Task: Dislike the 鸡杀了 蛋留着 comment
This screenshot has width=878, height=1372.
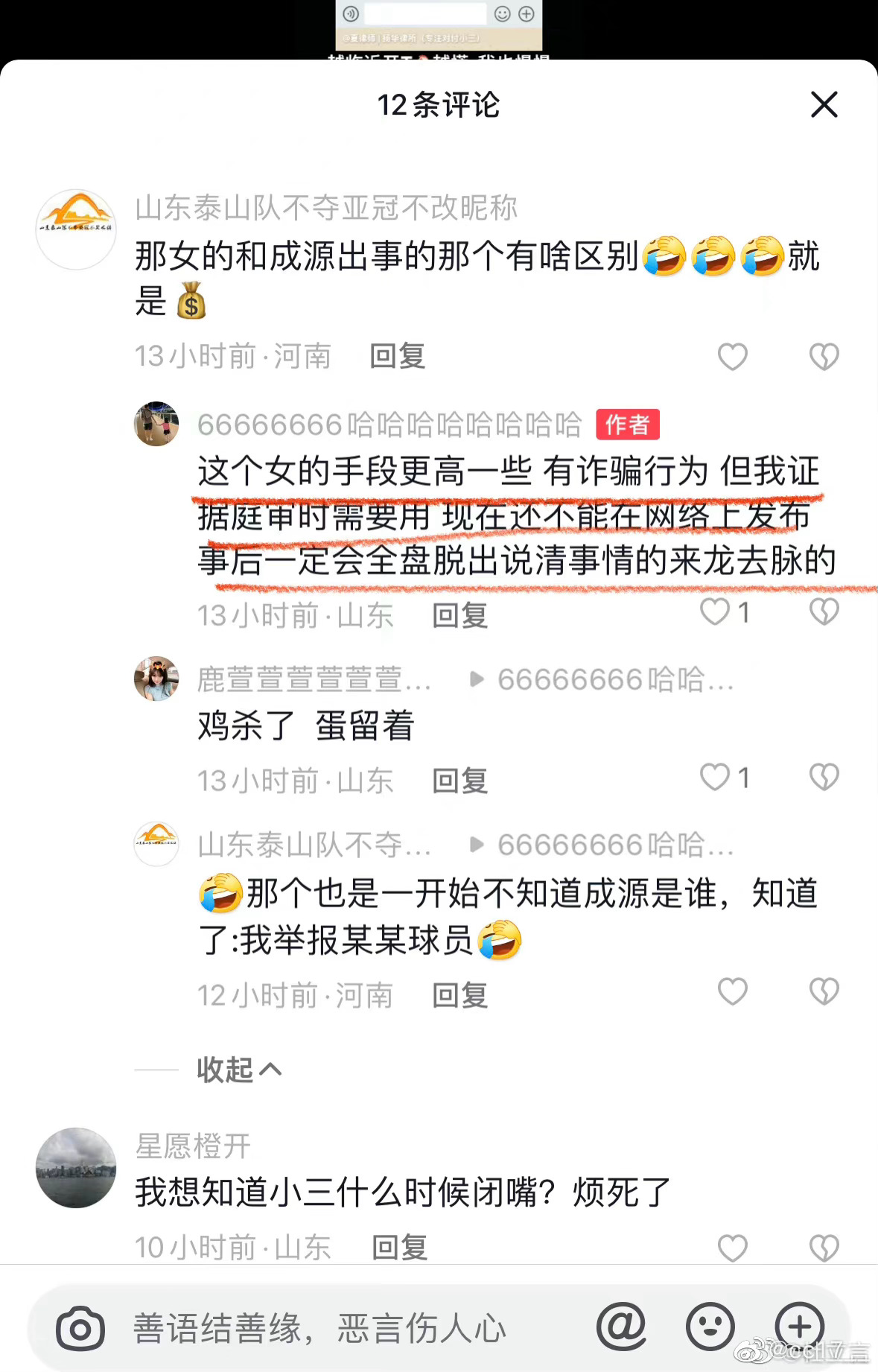Action: (824, 778)
